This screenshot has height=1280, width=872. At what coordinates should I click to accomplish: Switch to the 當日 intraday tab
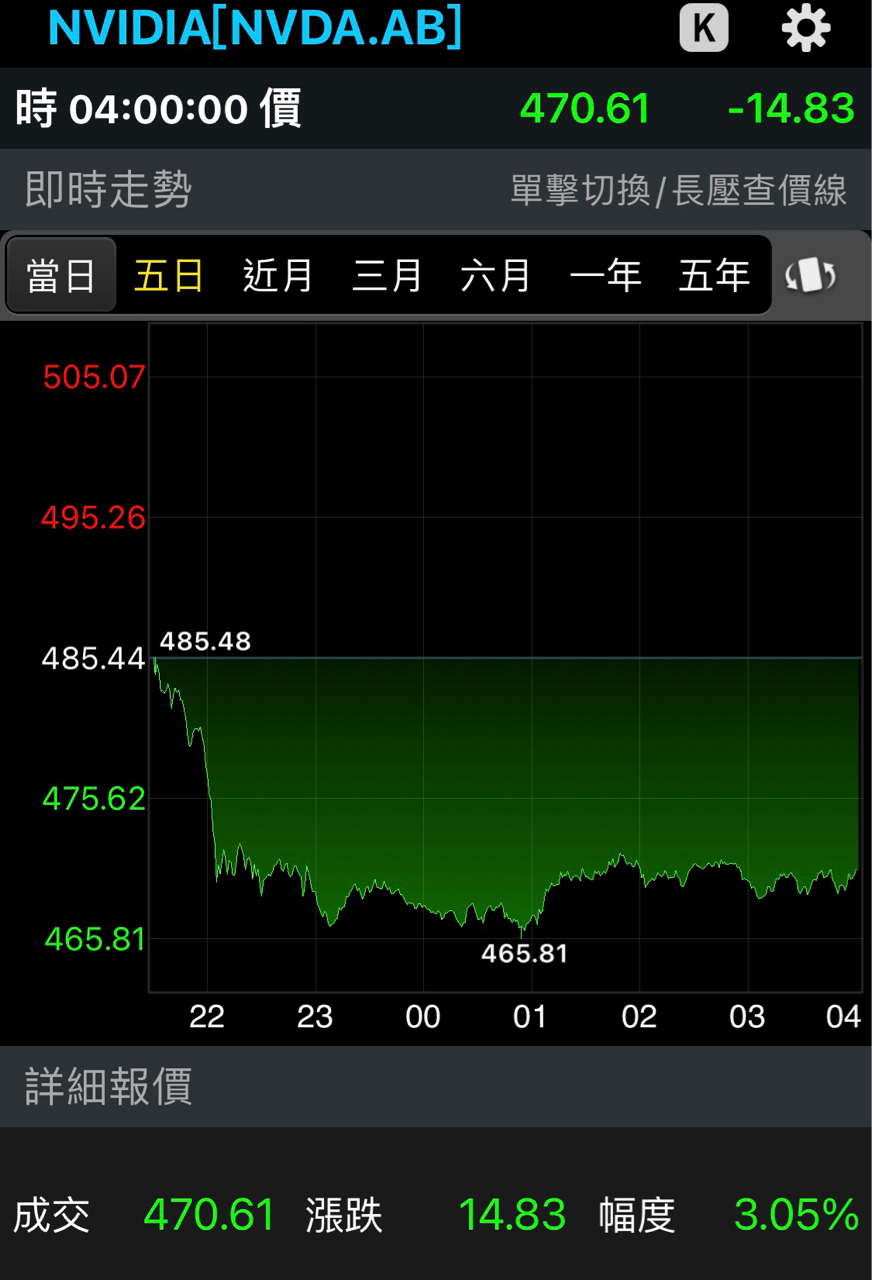(x=61, y=275)
